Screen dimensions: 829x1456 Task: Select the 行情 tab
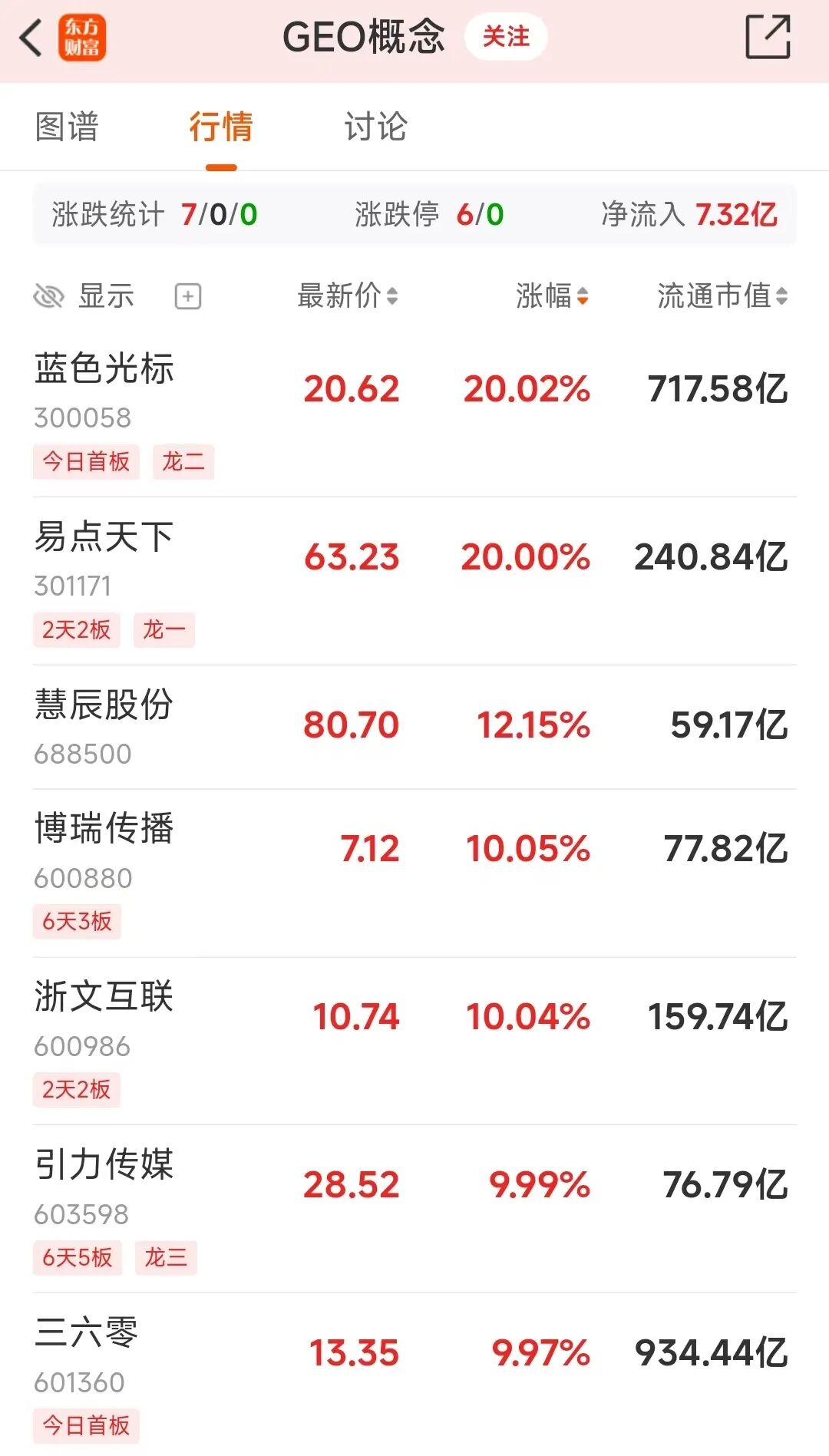click(x=221, y=127)
